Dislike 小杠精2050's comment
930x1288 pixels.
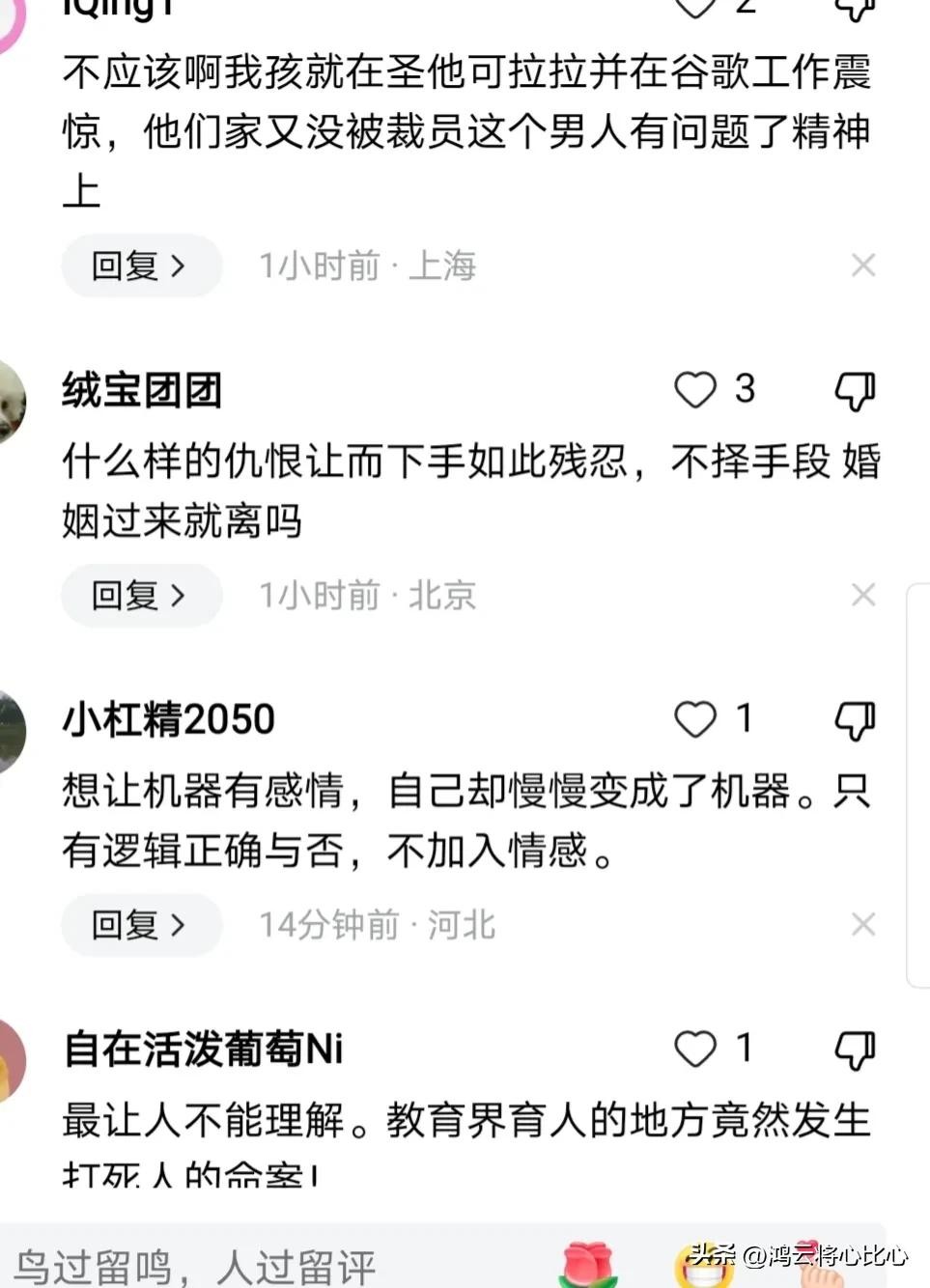pos(855,719)
